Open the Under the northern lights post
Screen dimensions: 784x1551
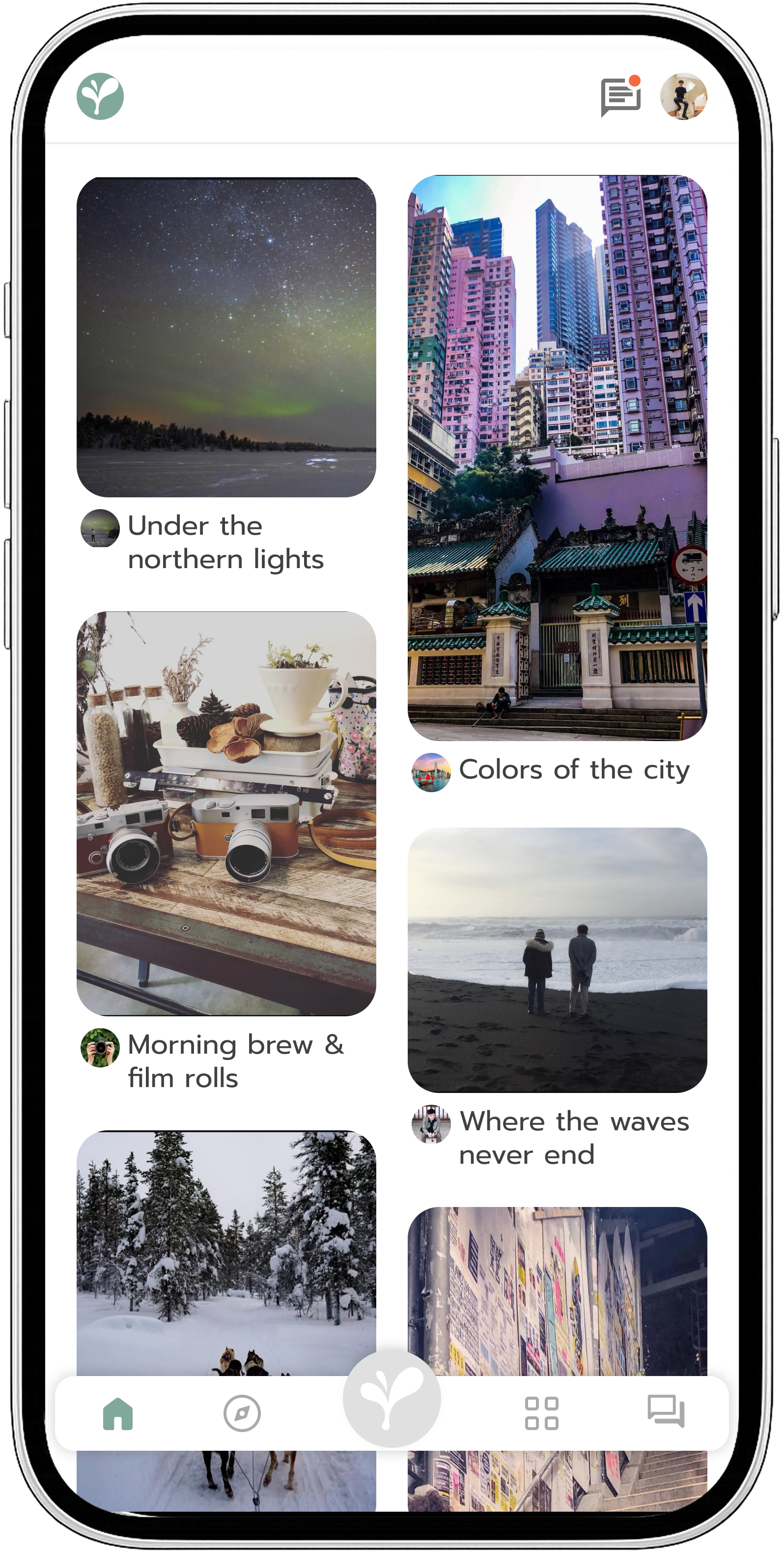(226, 337)
